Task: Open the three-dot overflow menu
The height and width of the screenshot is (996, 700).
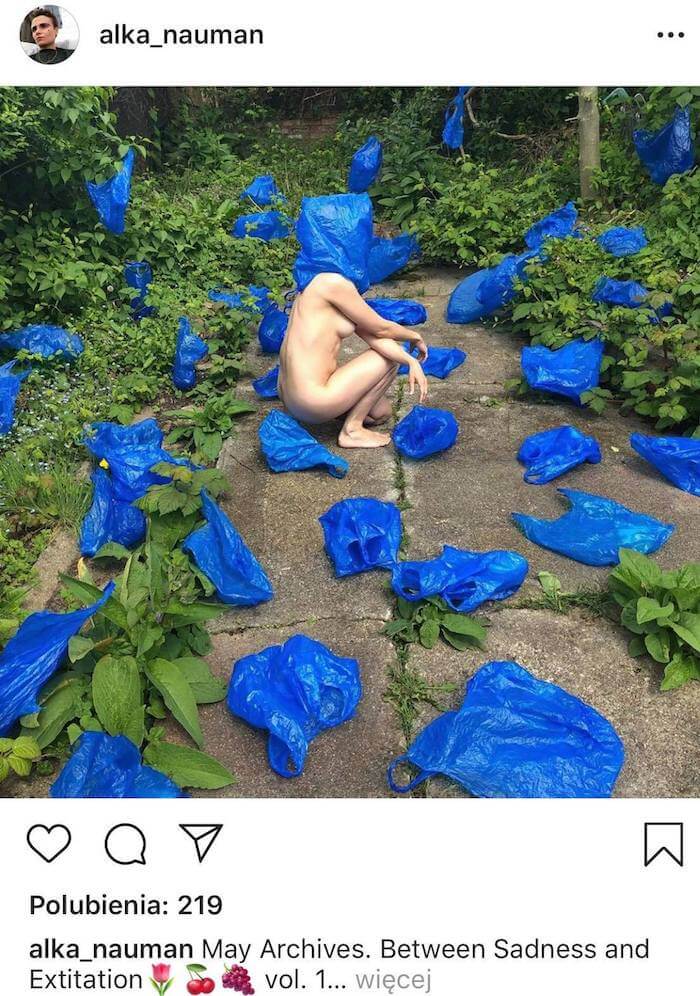Action: tap(670, 35)
